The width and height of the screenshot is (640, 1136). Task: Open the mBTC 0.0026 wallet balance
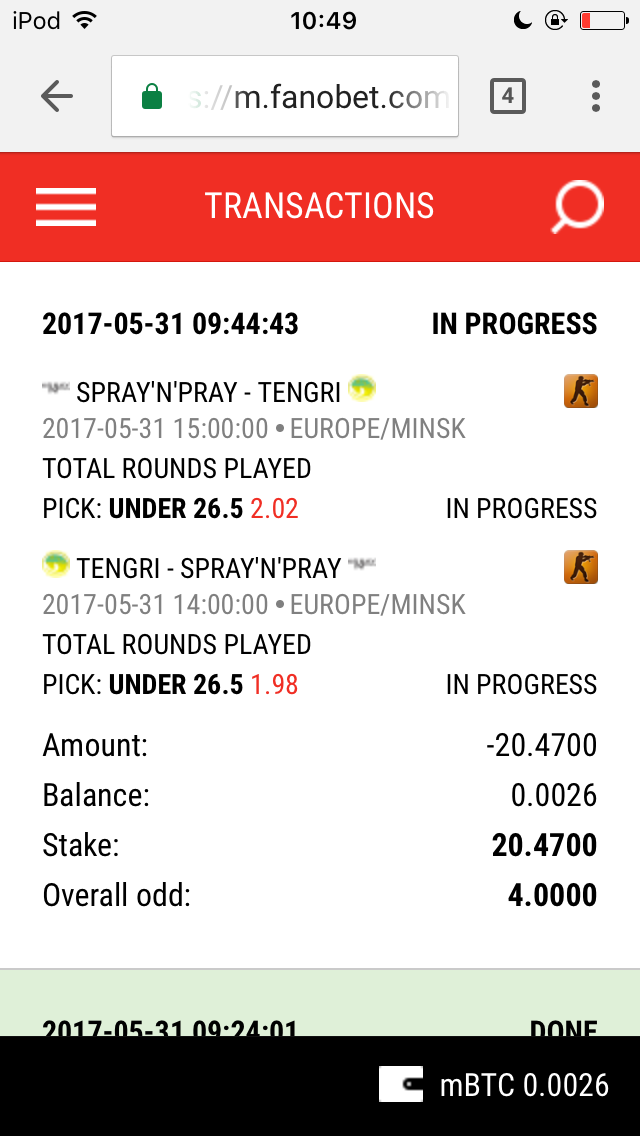click(494, 1085)
